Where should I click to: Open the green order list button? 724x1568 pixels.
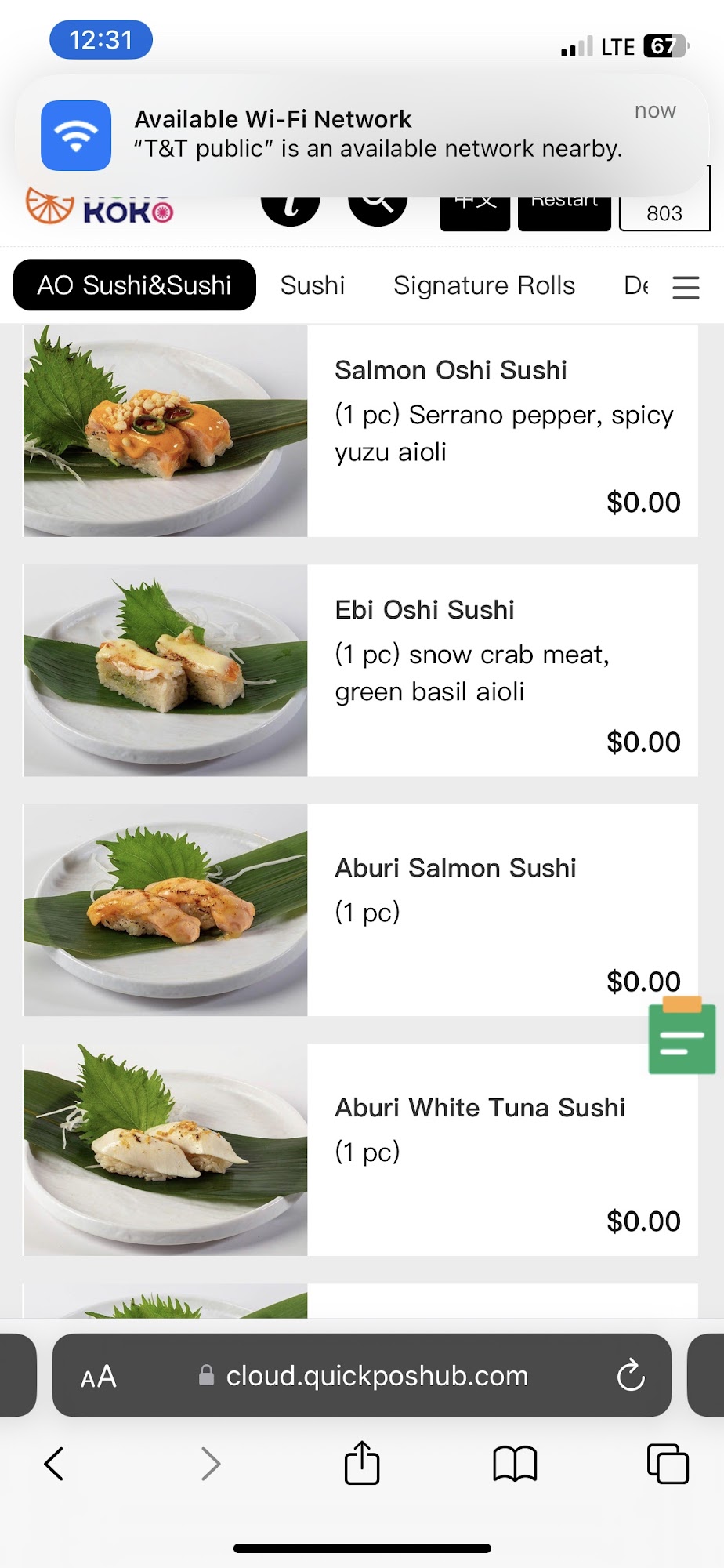click(682, 1036)
